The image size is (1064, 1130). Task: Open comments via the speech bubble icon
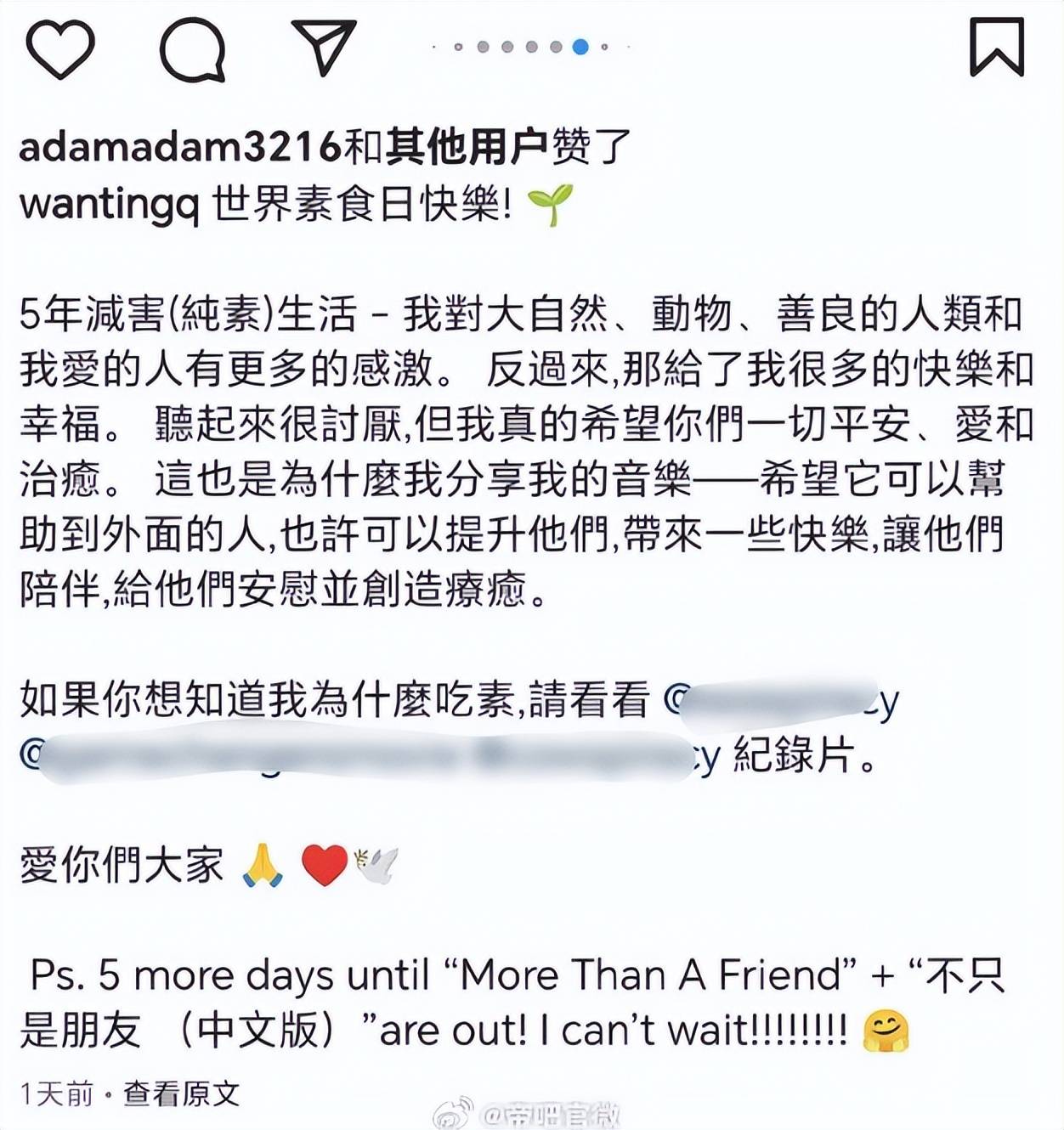[192, 49]
